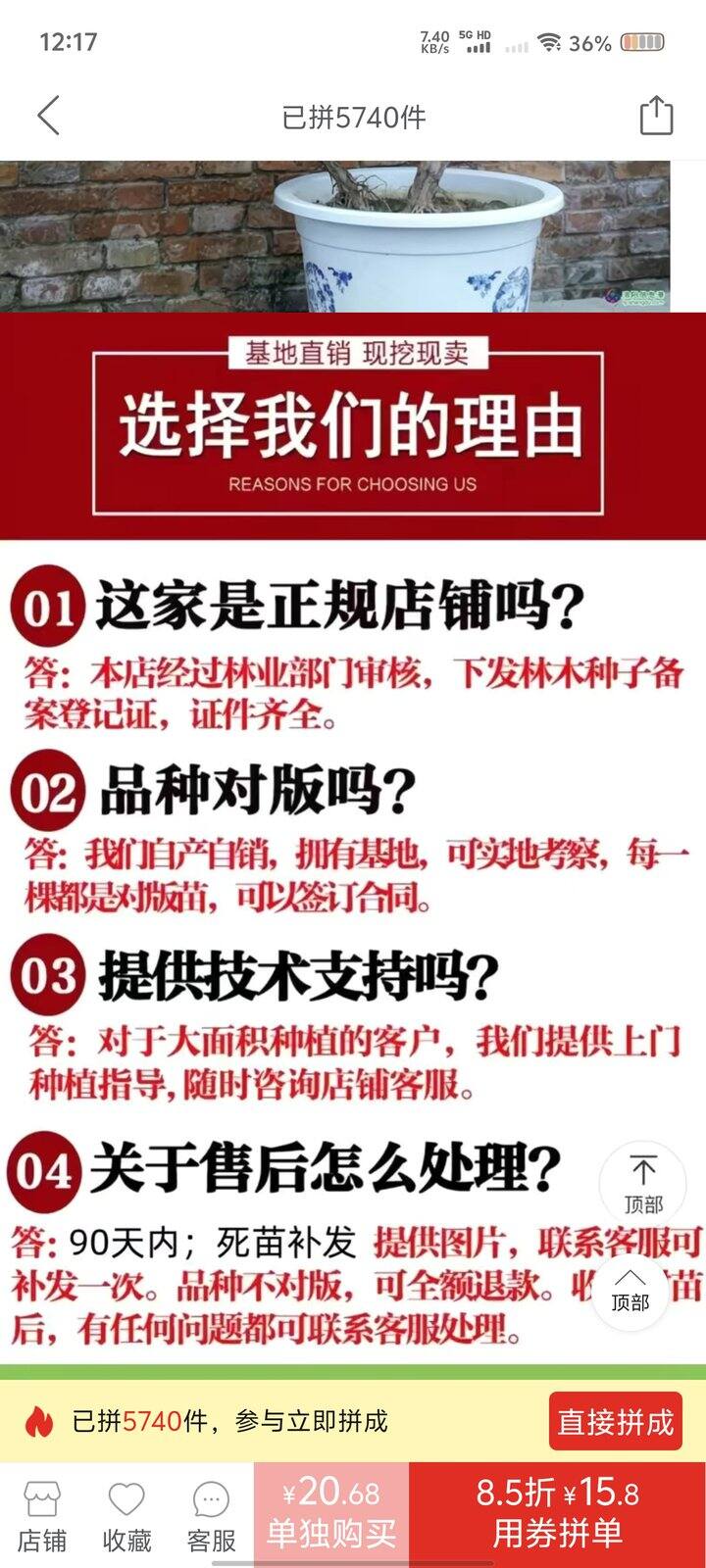Share this product via the share icon
This screenshot has height=1568, width=706.
coord(656,116)
